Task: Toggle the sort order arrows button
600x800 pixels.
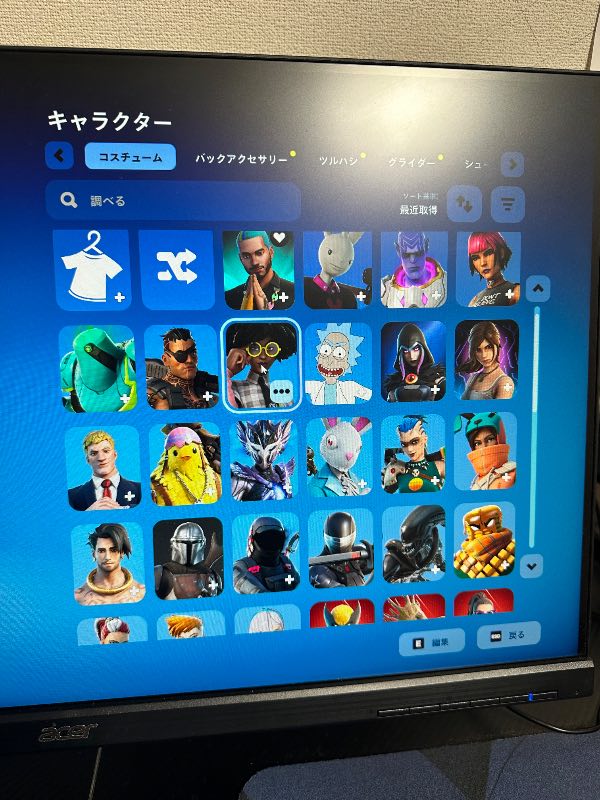Action: coord(464,203)
